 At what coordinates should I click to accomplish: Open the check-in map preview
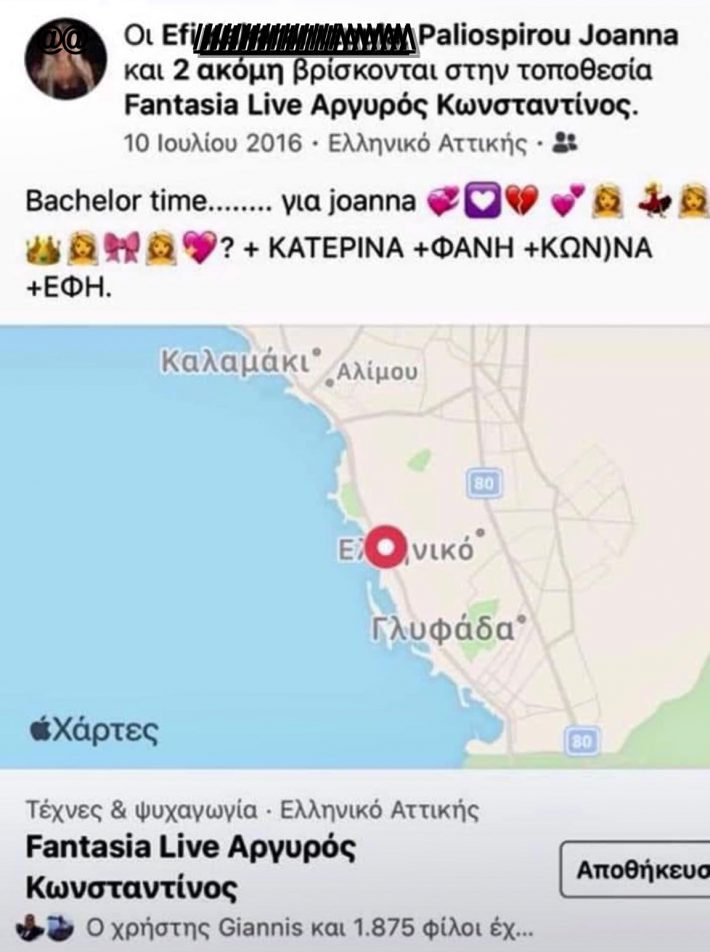[355, 545]
